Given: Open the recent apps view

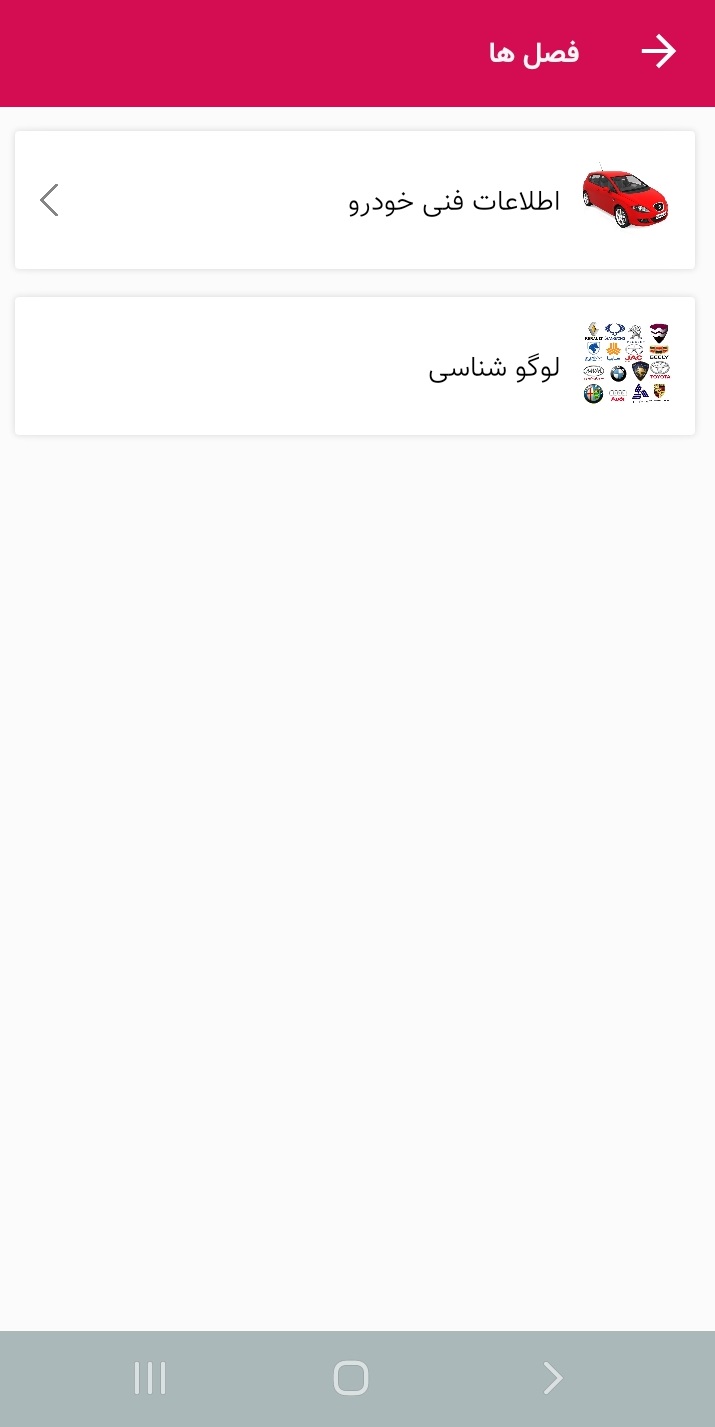Looking at the screenshot, I should pyautogui.click(x=150, y=1378).
